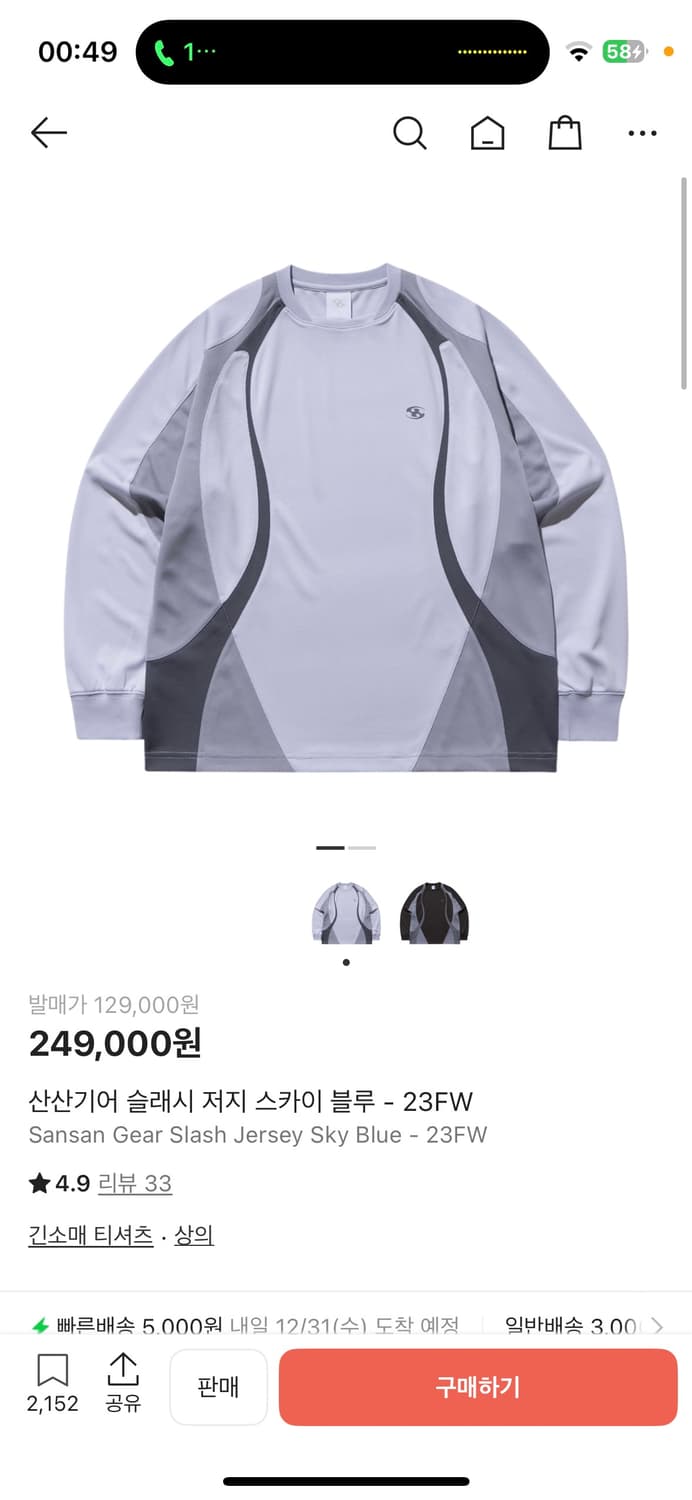
Task: Select the black color thumbnail
Action: point(434,912)
